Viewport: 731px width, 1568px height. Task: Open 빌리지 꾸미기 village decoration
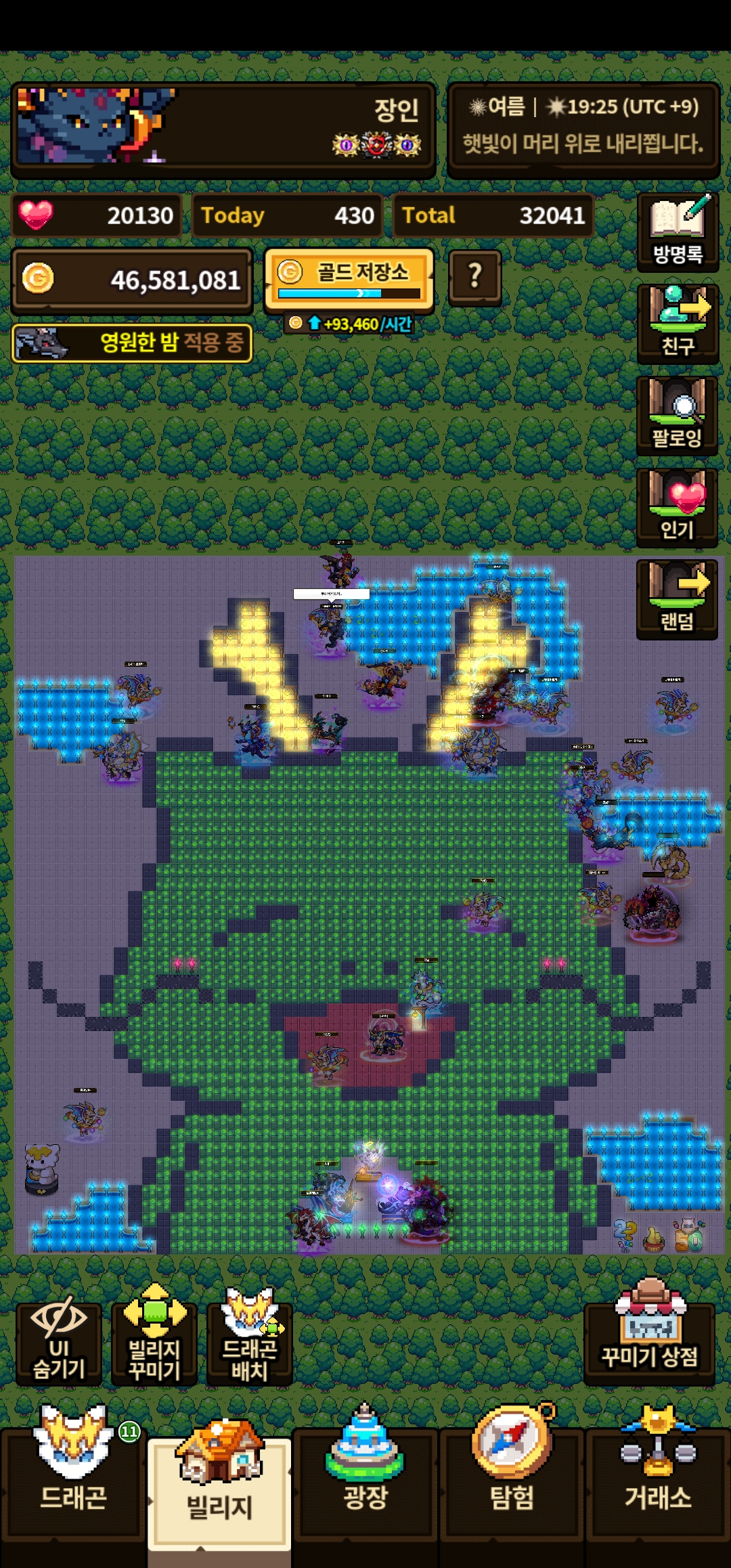coord(155,1343)
